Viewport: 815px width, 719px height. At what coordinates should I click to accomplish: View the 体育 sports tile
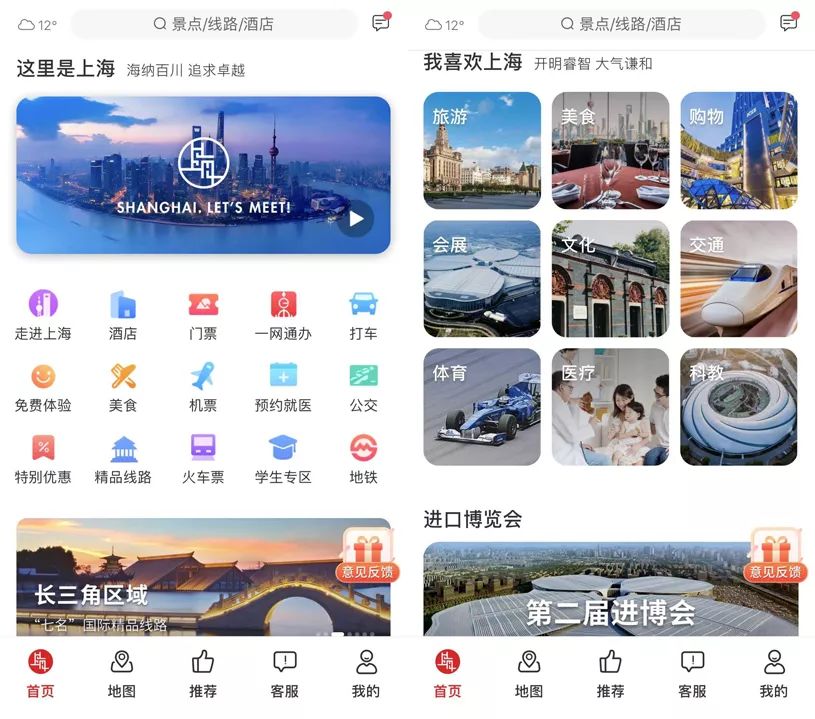click(x=482, y=406)
